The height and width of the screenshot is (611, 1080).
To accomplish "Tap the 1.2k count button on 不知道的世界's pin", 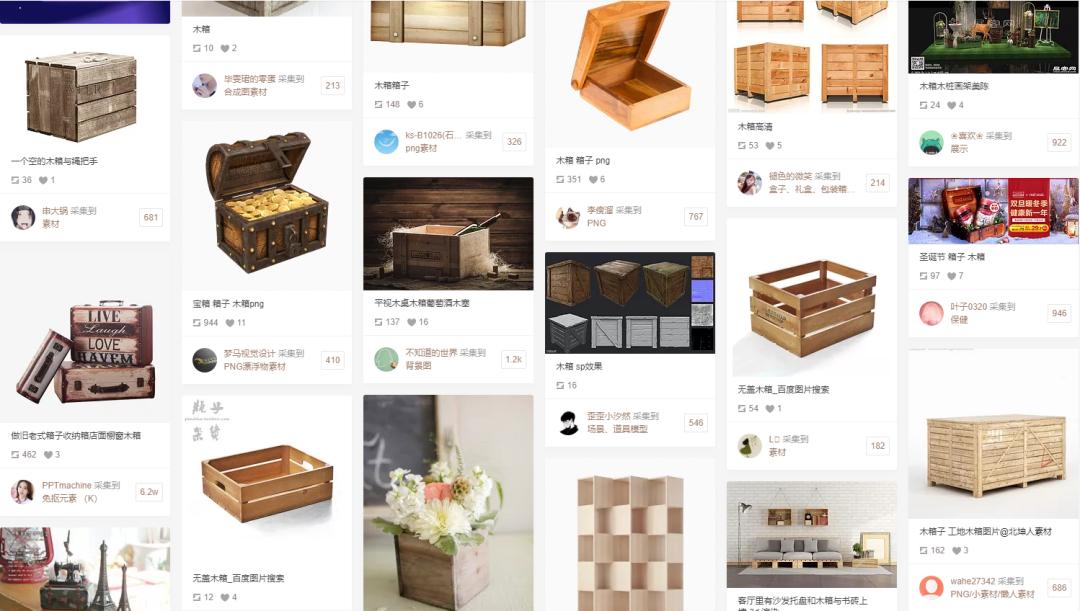I will pyautogui.click(x=514, y=359).
